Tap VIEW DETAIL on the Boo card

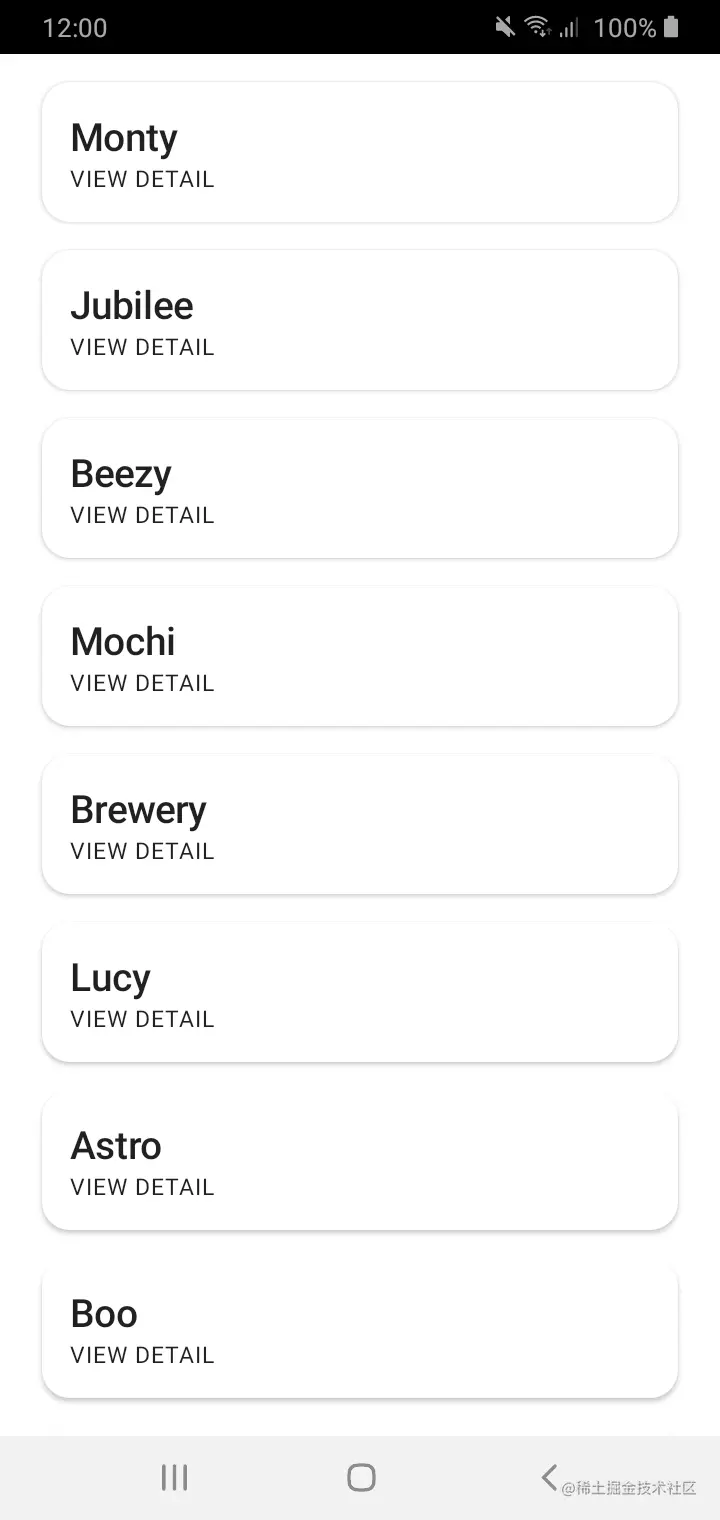[x=142, y=1356]
